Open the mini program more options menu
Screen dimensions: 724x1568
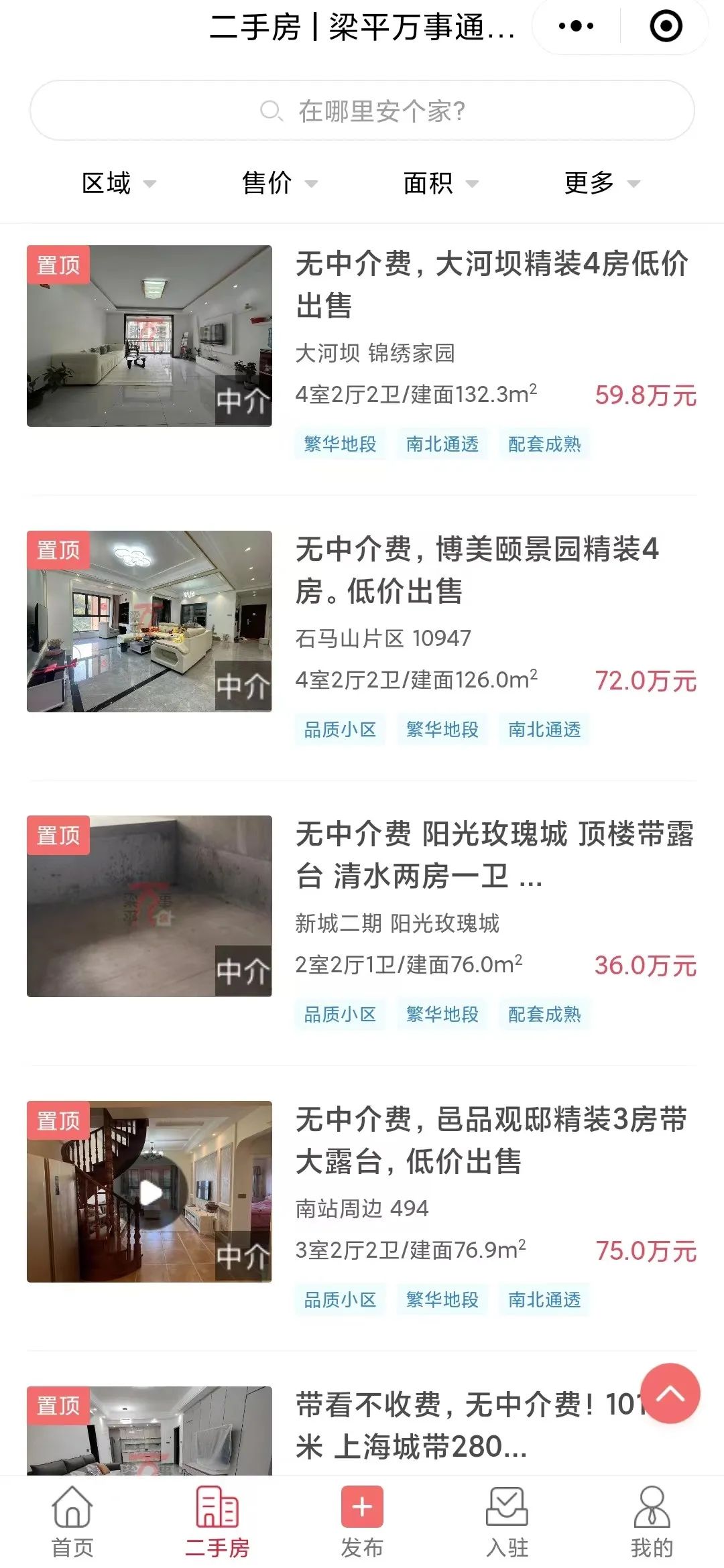tap(576, 27)
